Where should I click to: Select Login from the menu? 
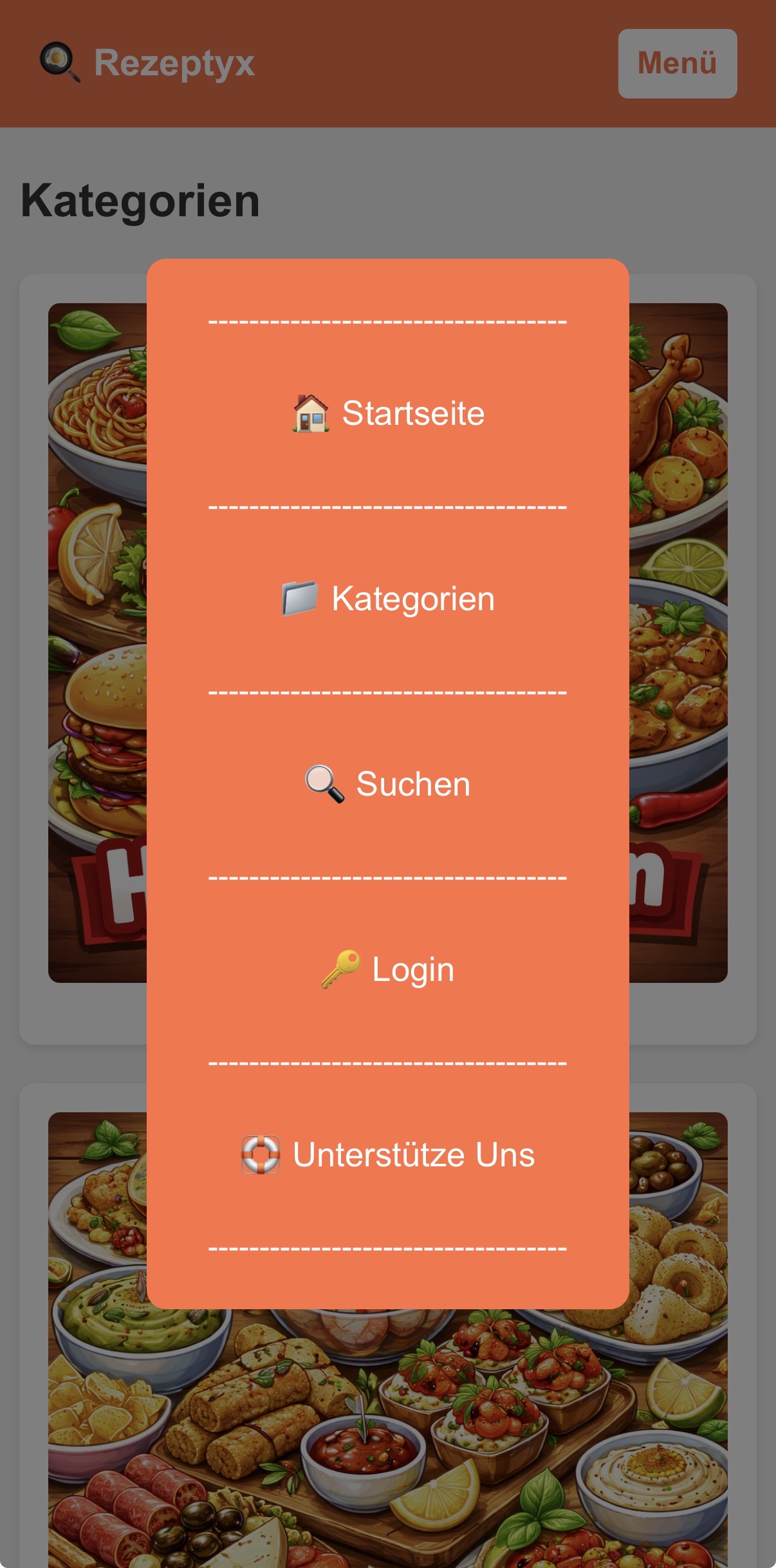[x=388, y=969]
